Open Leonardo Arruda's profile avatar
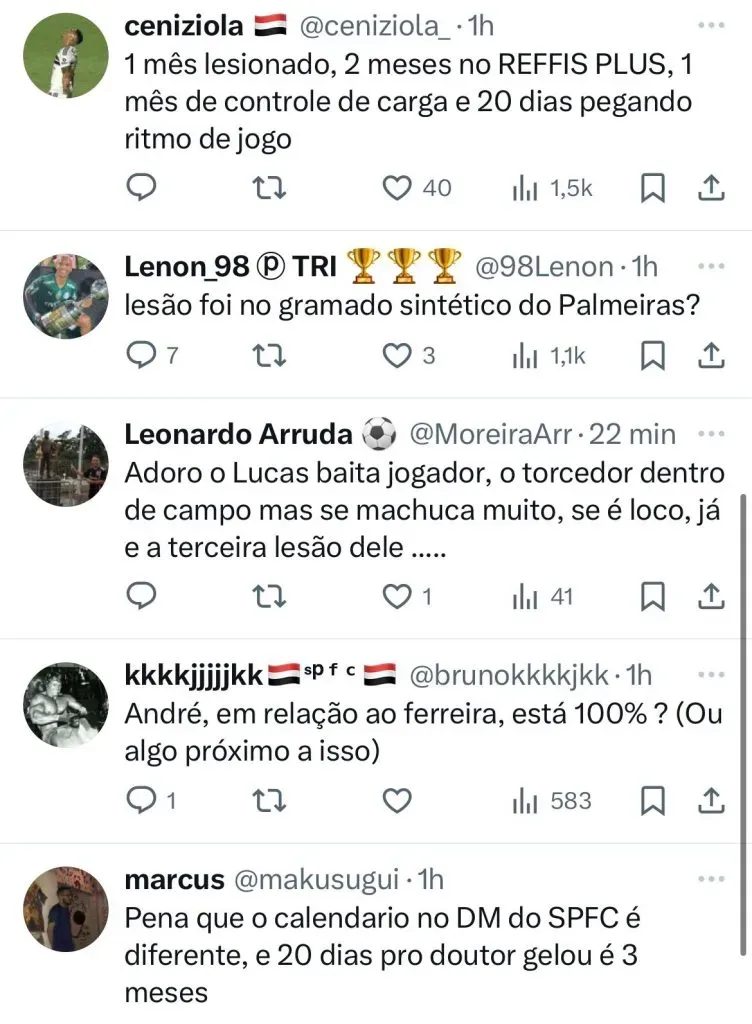Image resolution: width=752 pixels, height=1024 pixels. pos(65,465)
